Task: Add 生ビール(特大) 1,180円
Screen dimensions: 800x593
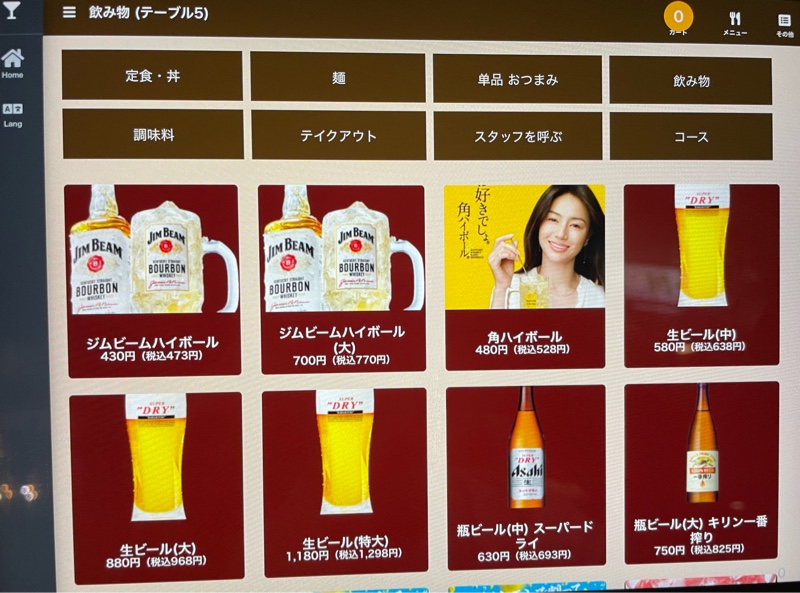Action: [x=344, y=482]
